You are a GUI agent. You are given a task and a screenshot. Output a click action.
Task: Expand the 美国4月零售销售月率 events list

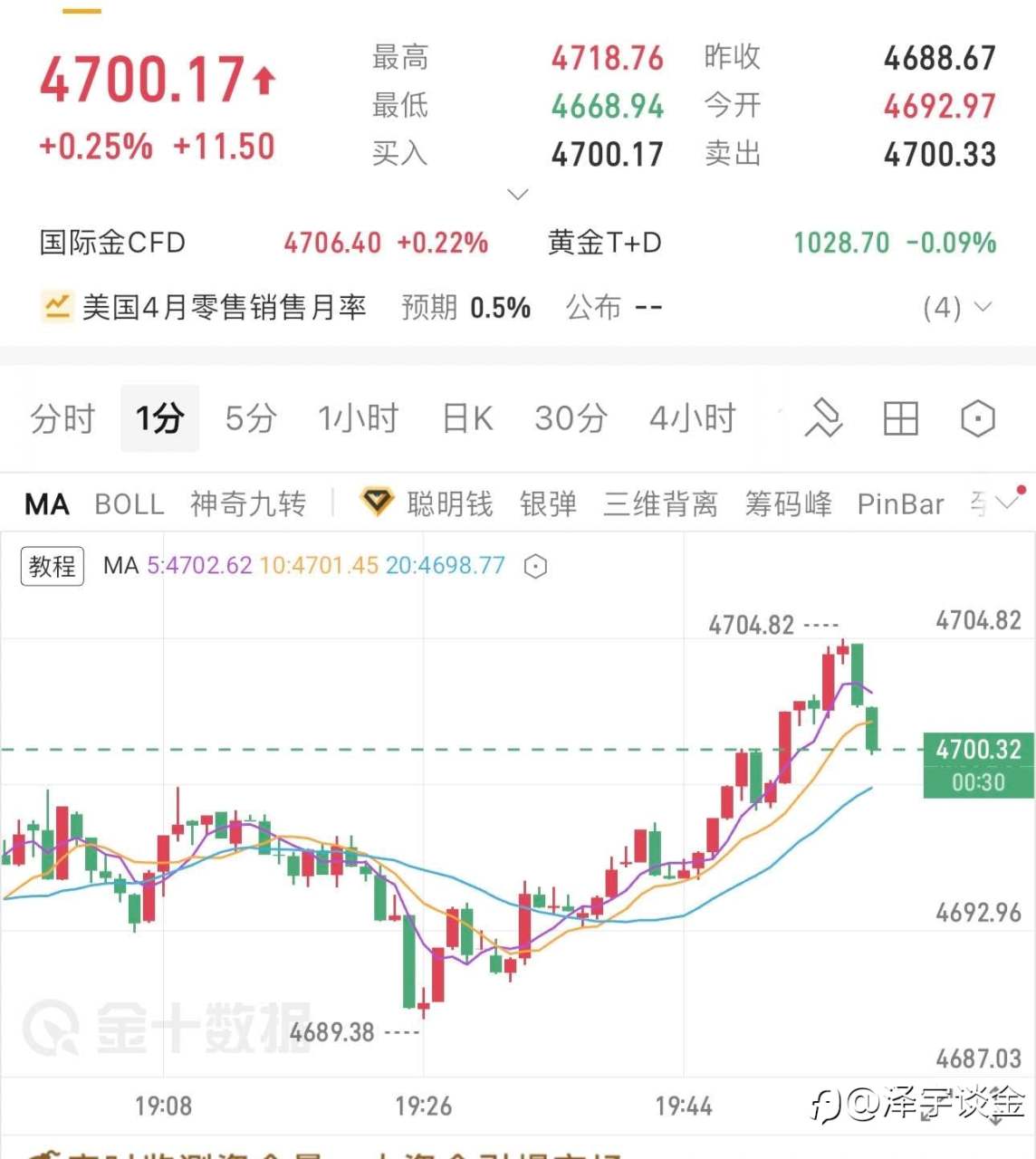pyautogui.click(x=957, y=308)
